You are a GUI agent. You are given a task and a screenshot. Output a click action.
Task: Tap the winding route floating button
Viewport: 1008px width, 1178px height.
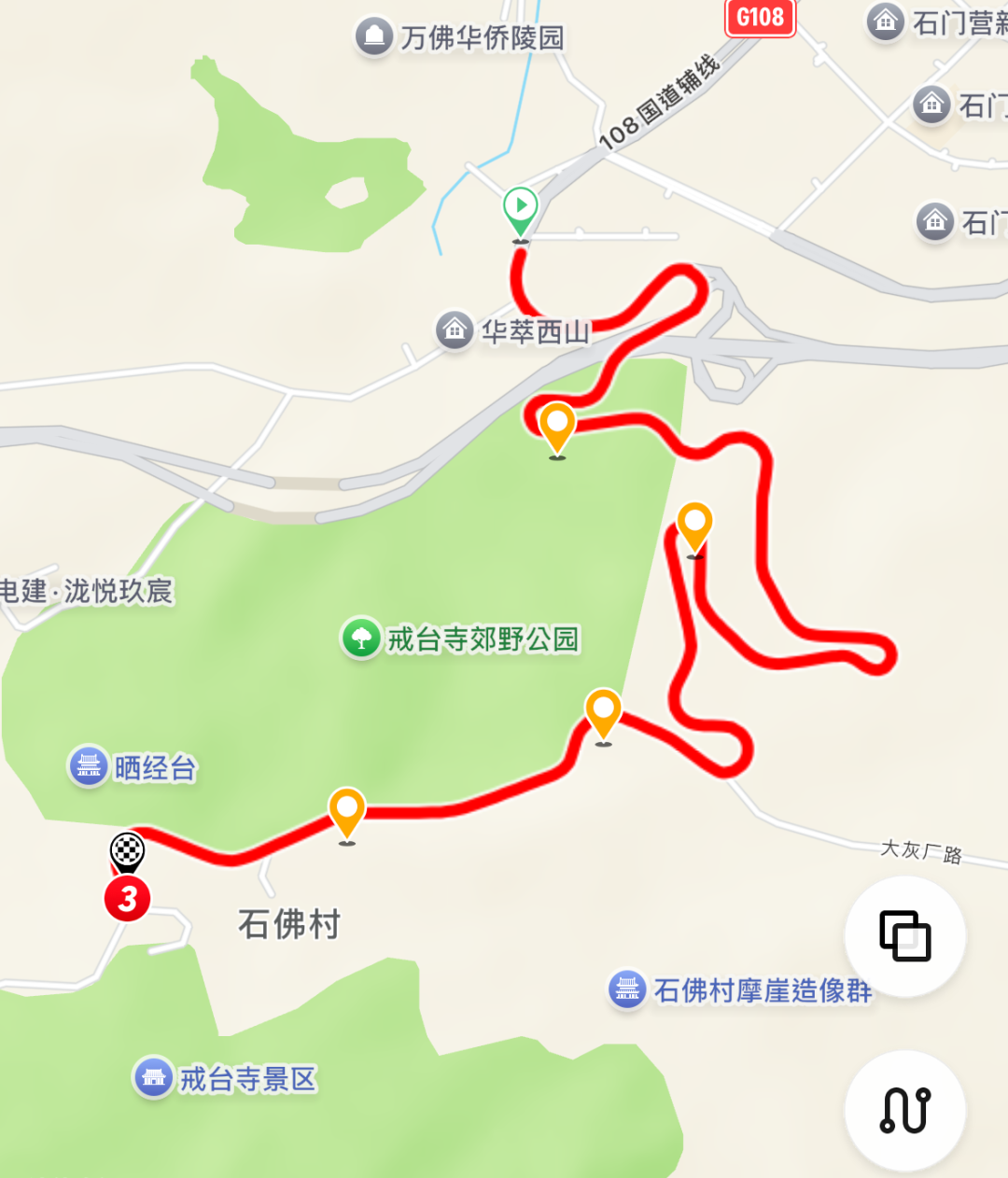coord(904,1110)
